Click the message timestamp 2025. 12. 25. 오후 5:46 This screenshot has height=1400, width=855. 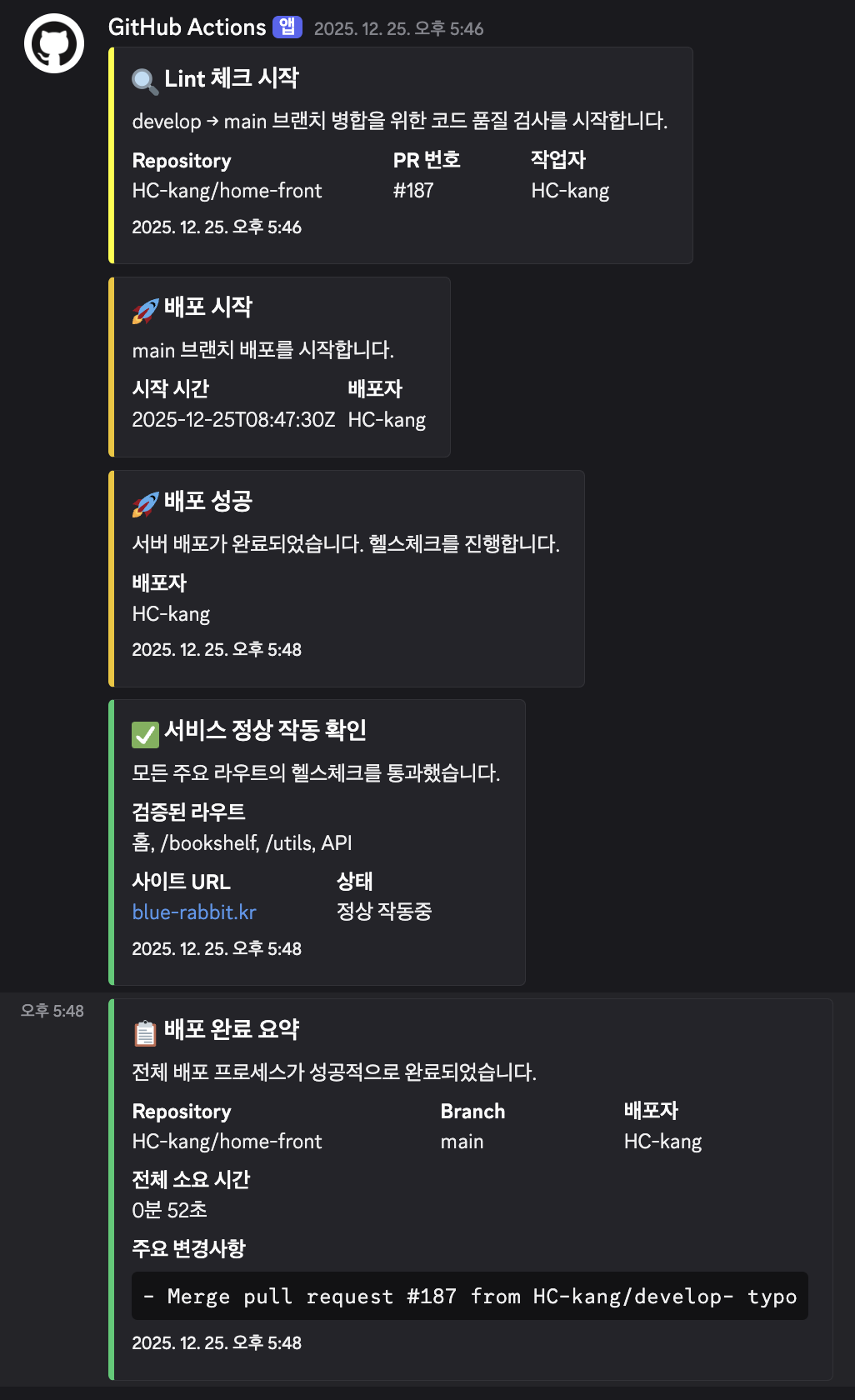[x=401, y=28]
